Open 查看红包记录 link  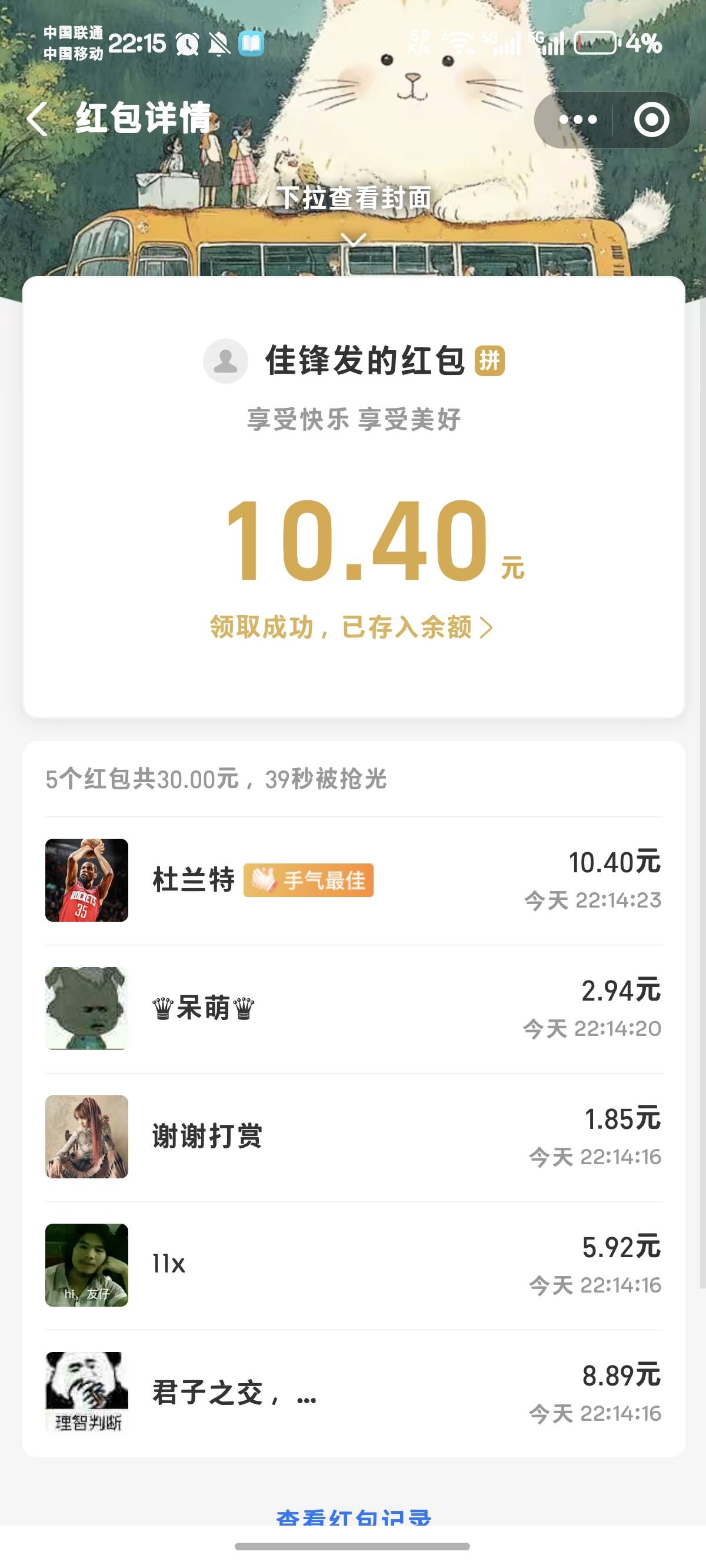354,1517
